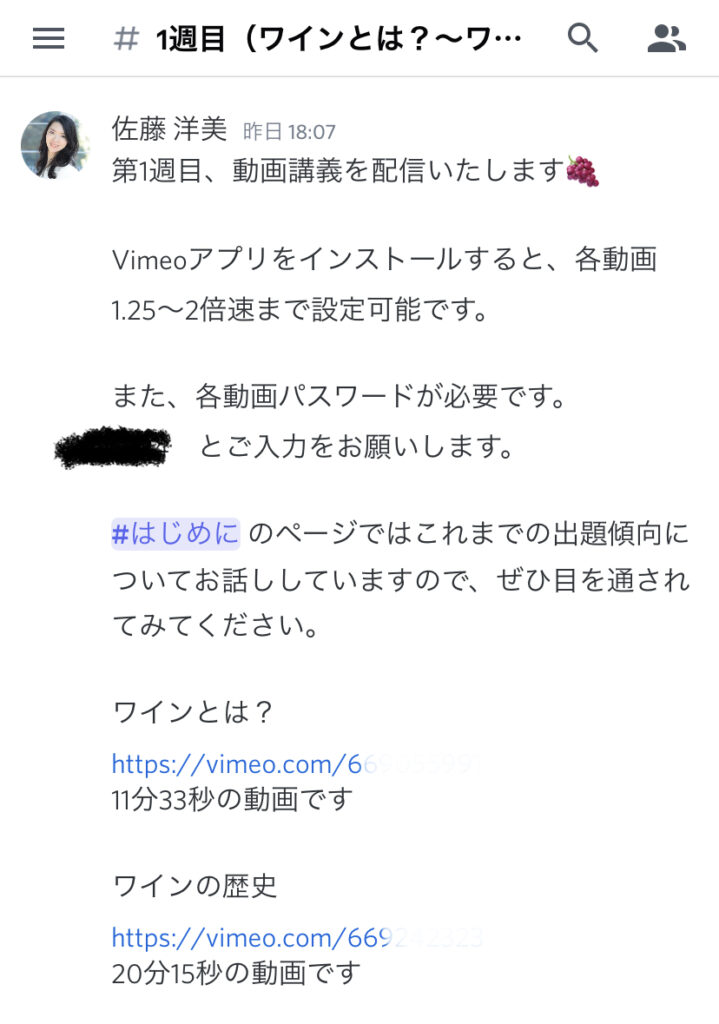Open the channel members list
The width and height of the screenshot is (719, 1024).
[666, 38]
